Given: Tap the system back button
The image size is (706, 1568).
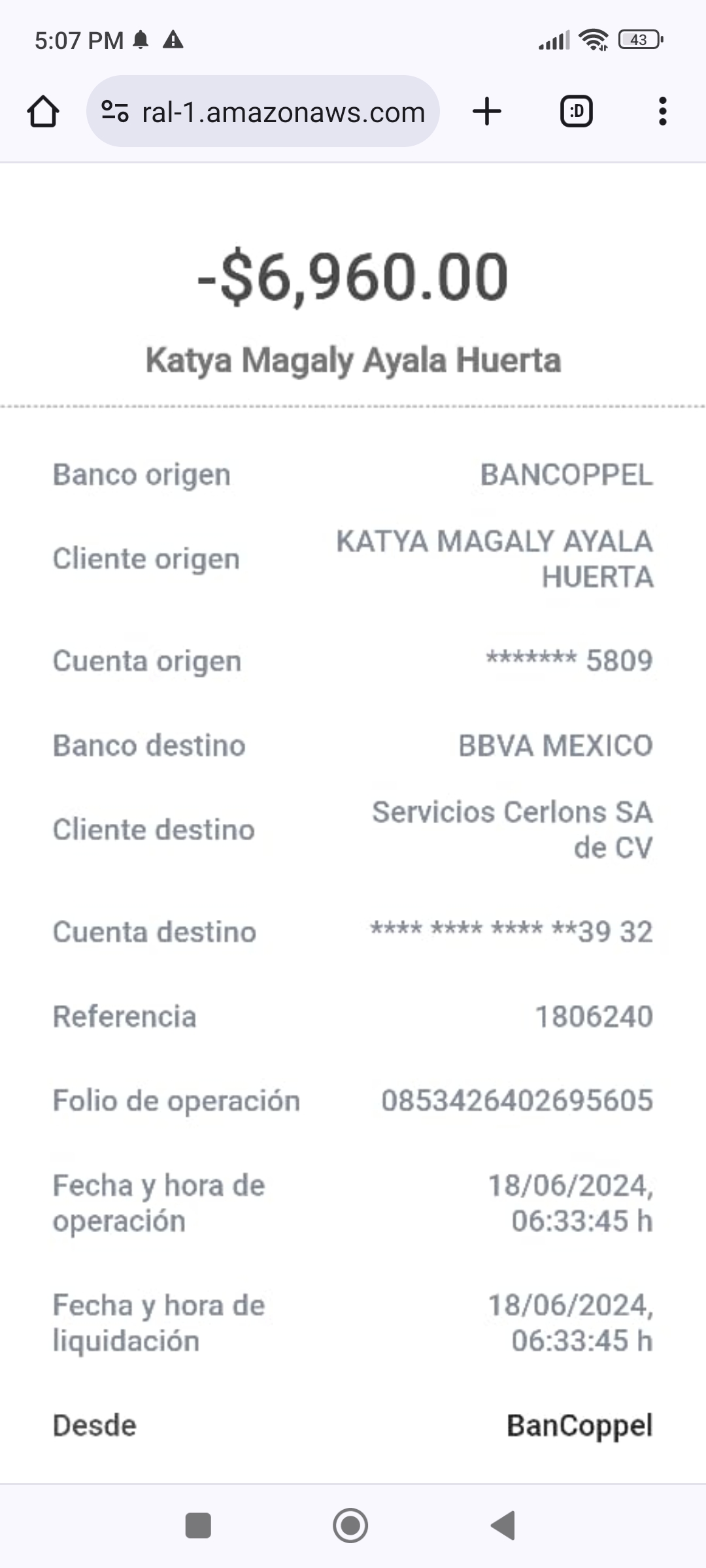Looking at the screenshot, I should [x=503, y=1526].
